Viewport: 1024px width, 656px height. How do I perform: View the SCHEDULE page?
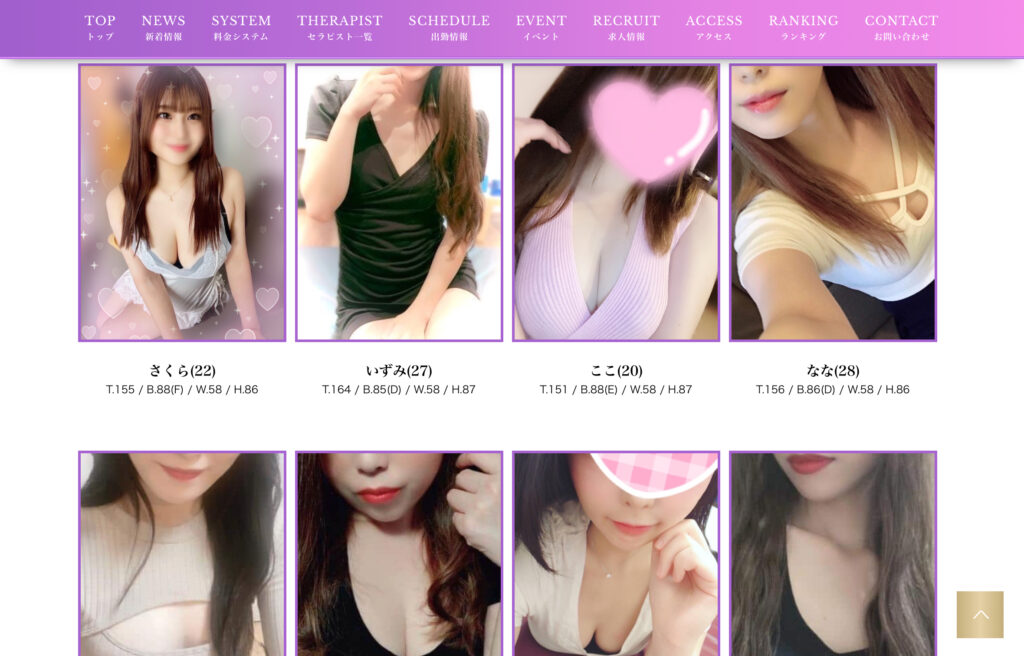point(449,27)
